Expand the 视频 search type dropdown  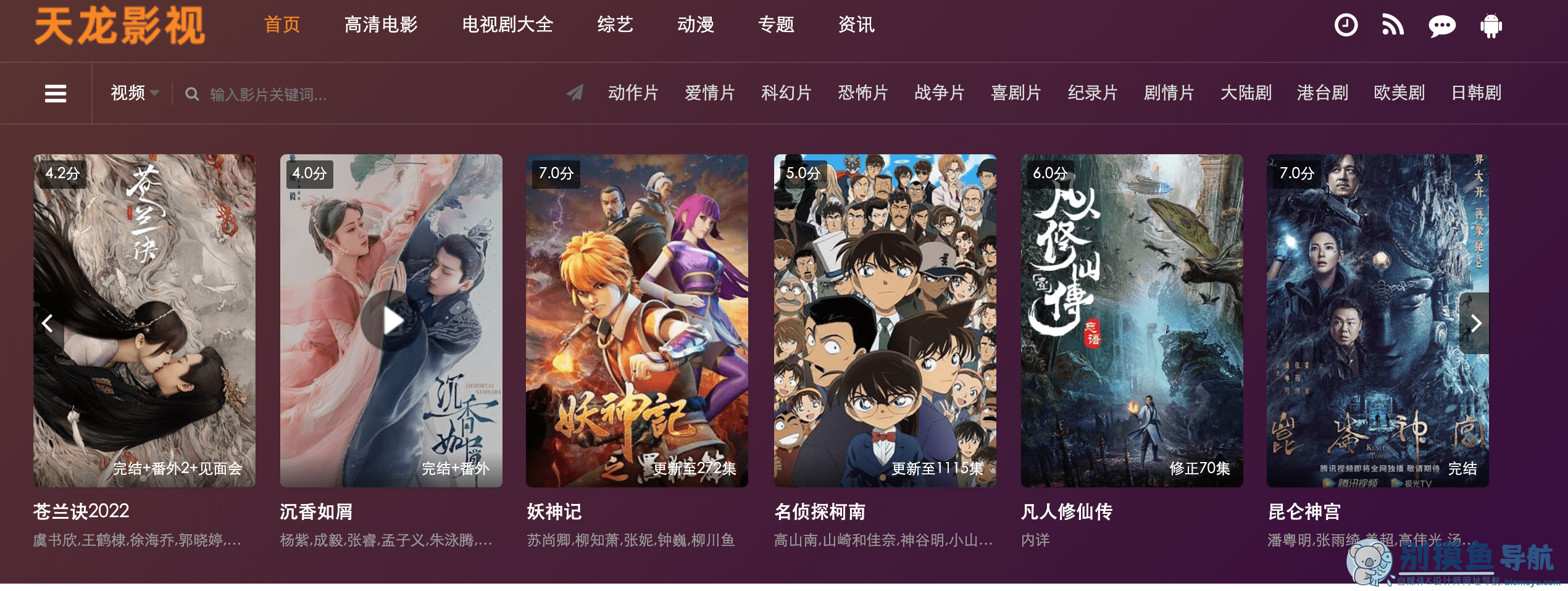[135, 93]
